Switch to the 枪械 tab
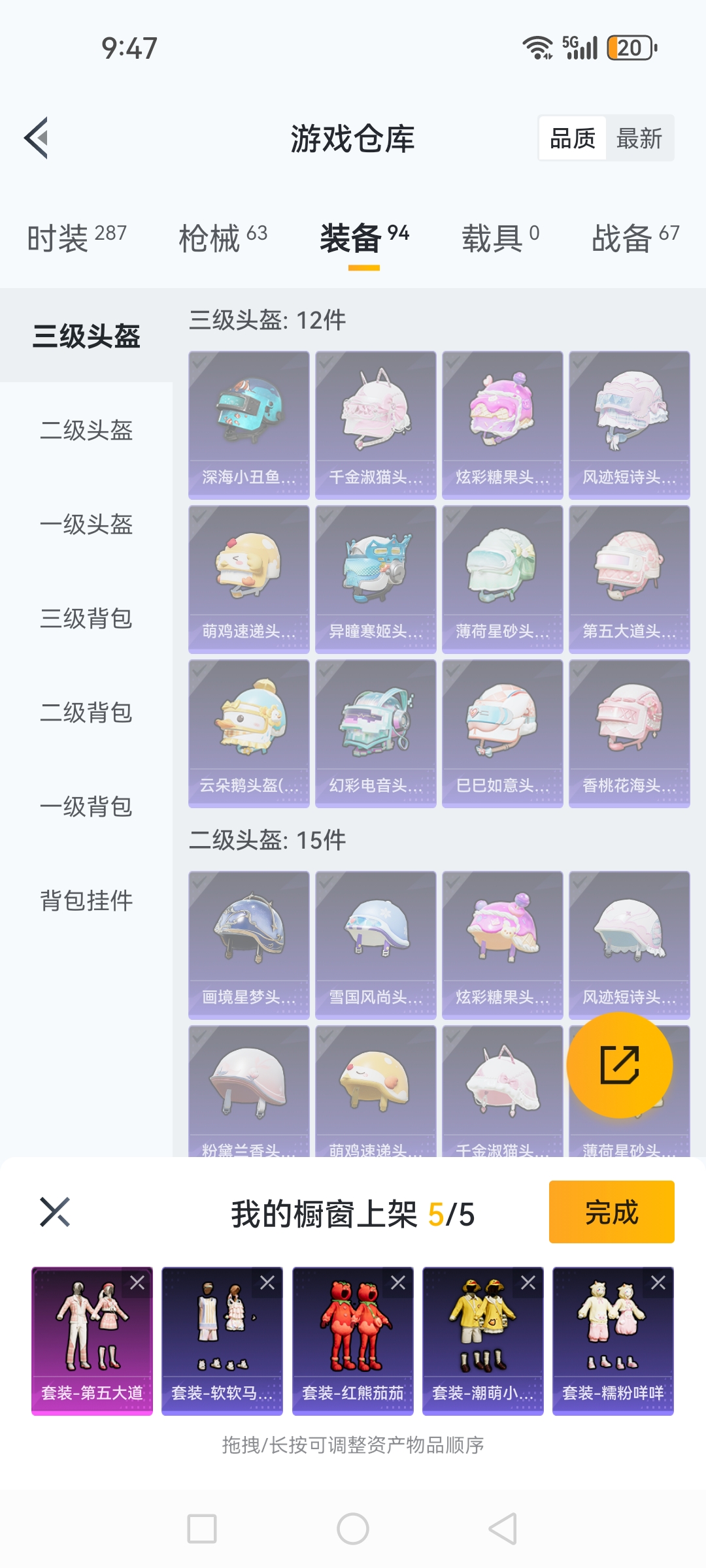 click(223, 237)
